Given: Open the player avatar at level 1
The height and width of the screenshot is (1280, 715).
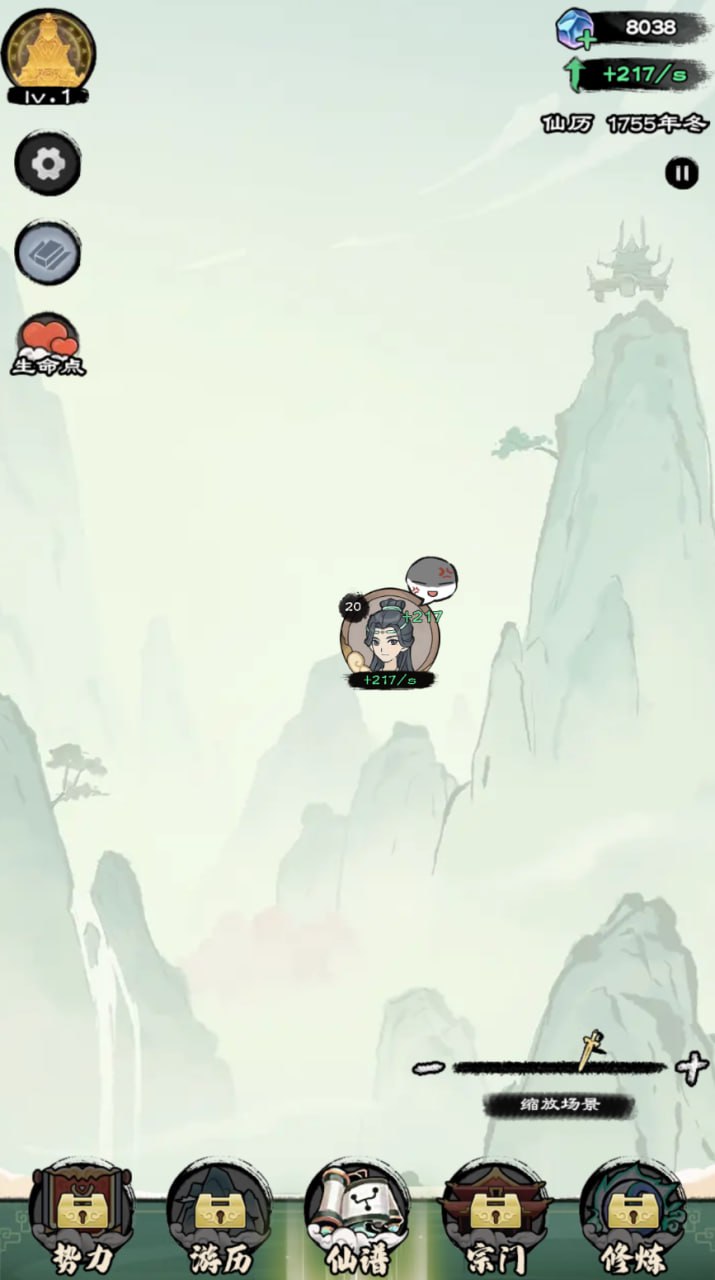Looking at the screenshot, I should (48, 50).
